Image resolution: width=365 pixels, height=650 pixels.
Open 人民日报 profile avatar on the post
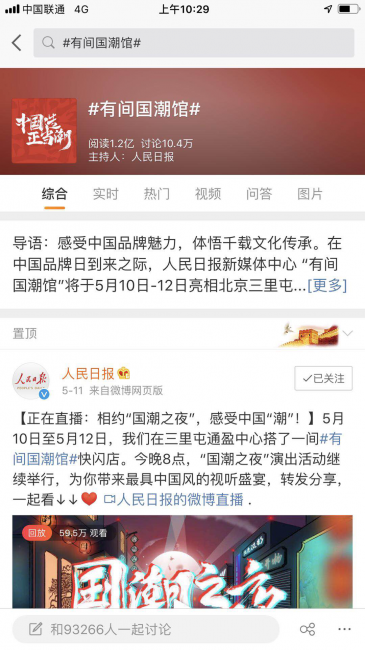click(31, 381)
